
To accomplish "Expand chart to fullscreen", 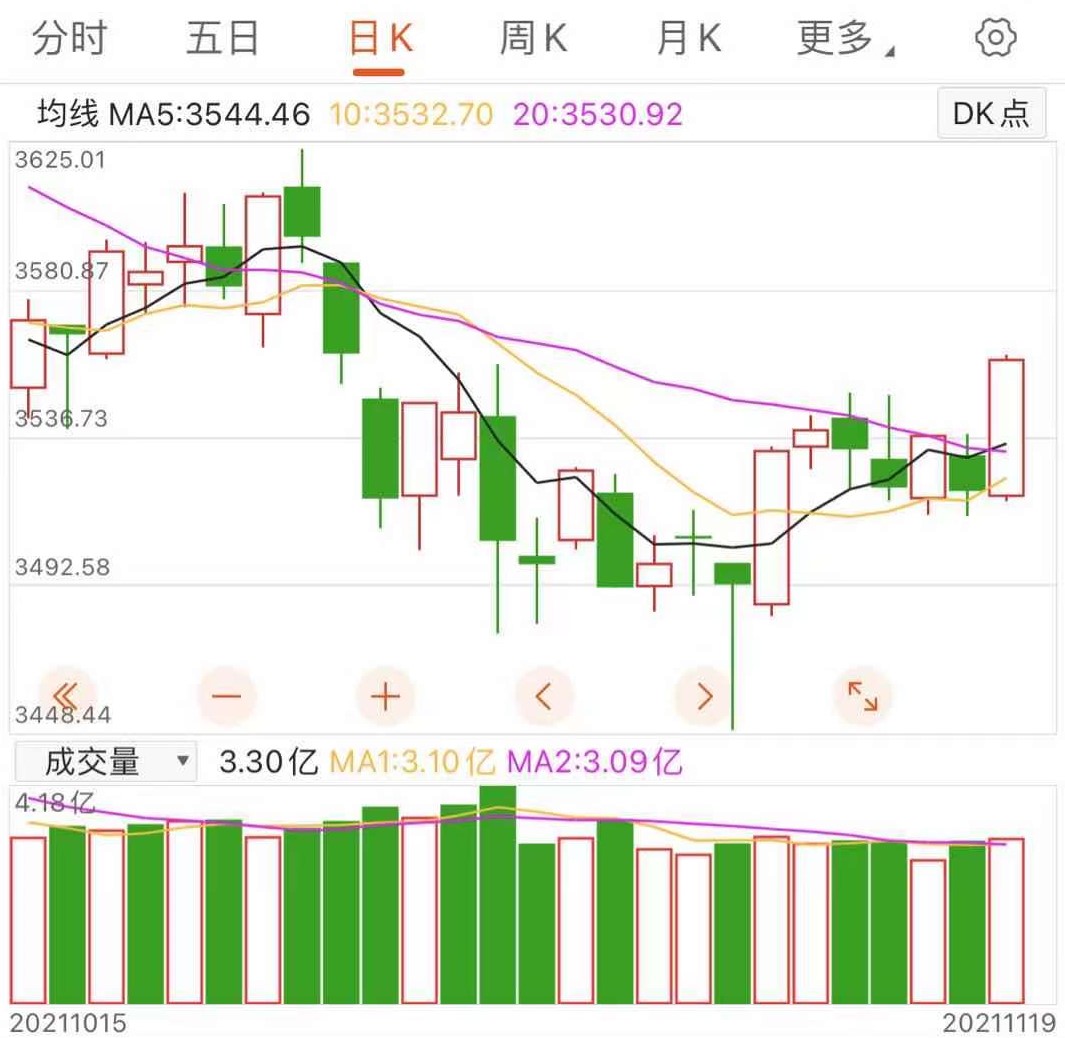I will click(x=862, y=695).
